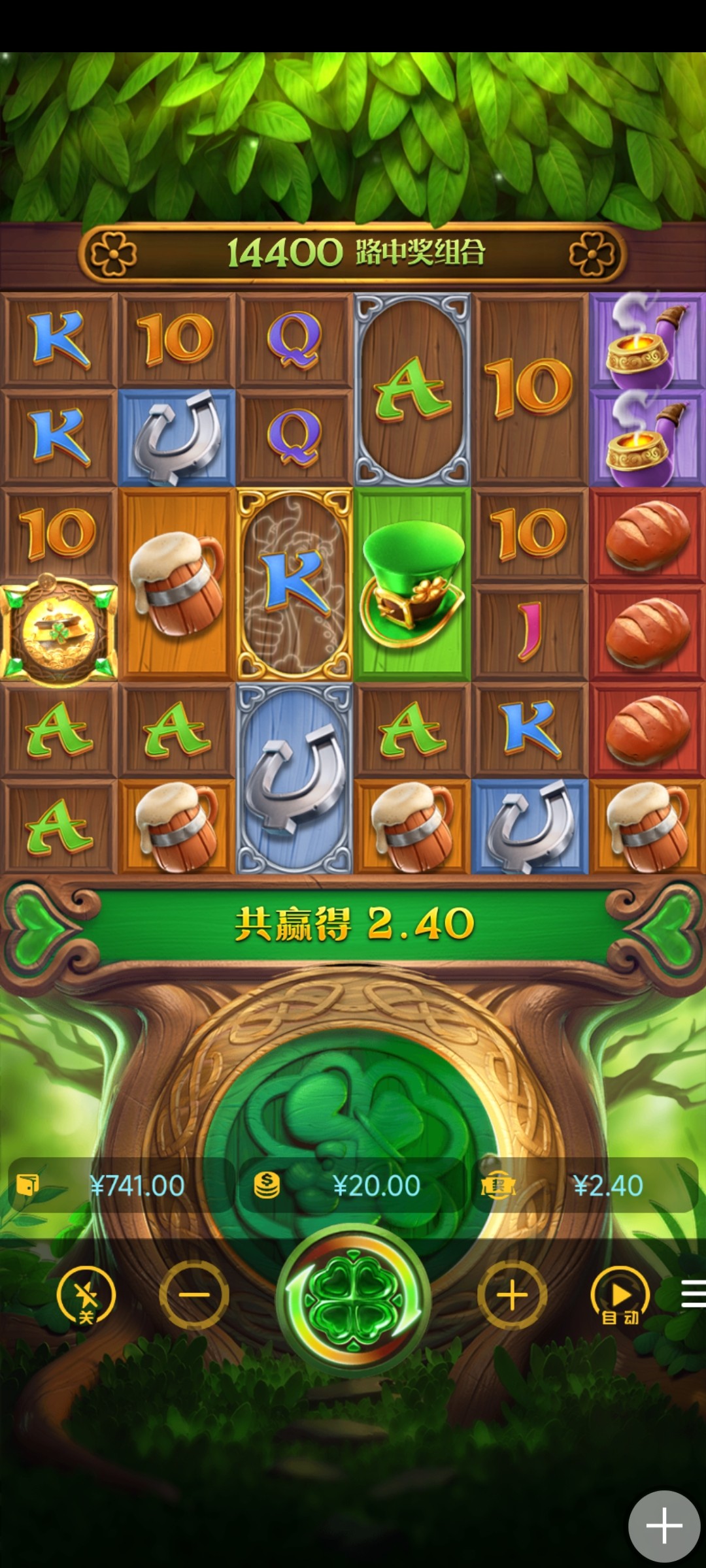Image resolution: width=706 pixels, height=1568 pixels.
Task: Open the wallet balance ¥741.00
Action: coord(121,1185)
